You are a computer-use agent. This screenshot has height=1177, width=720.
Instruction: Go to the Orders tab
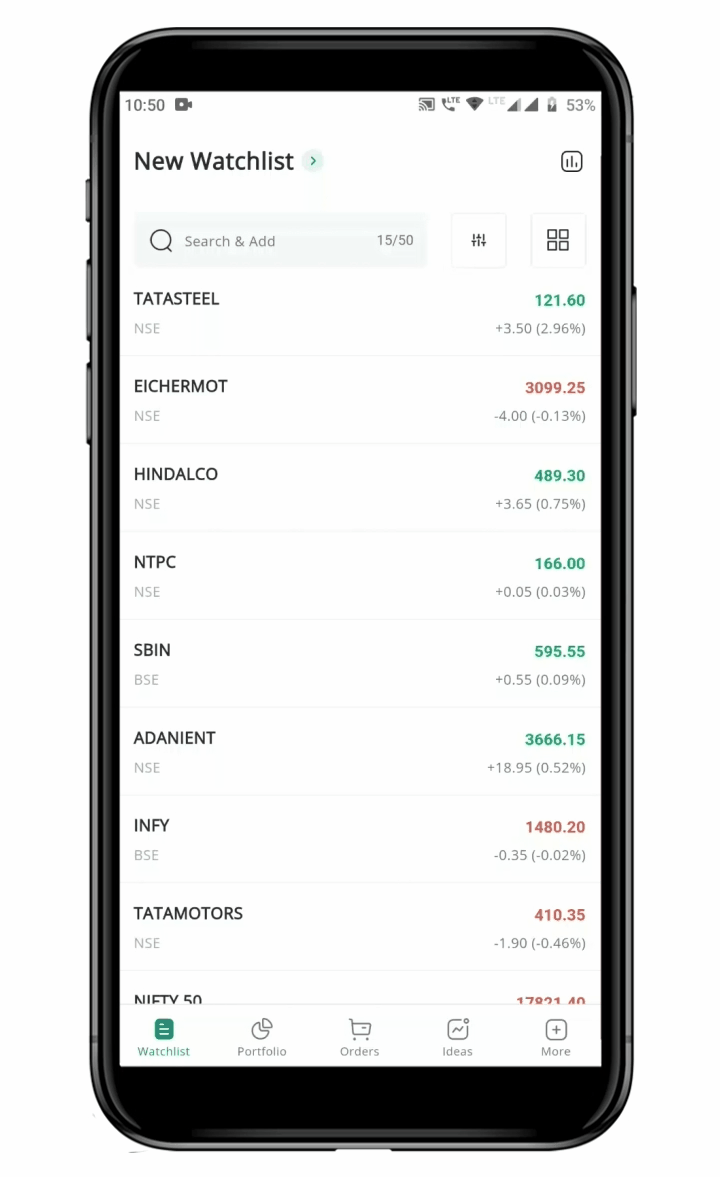(x=360, y=1037)
